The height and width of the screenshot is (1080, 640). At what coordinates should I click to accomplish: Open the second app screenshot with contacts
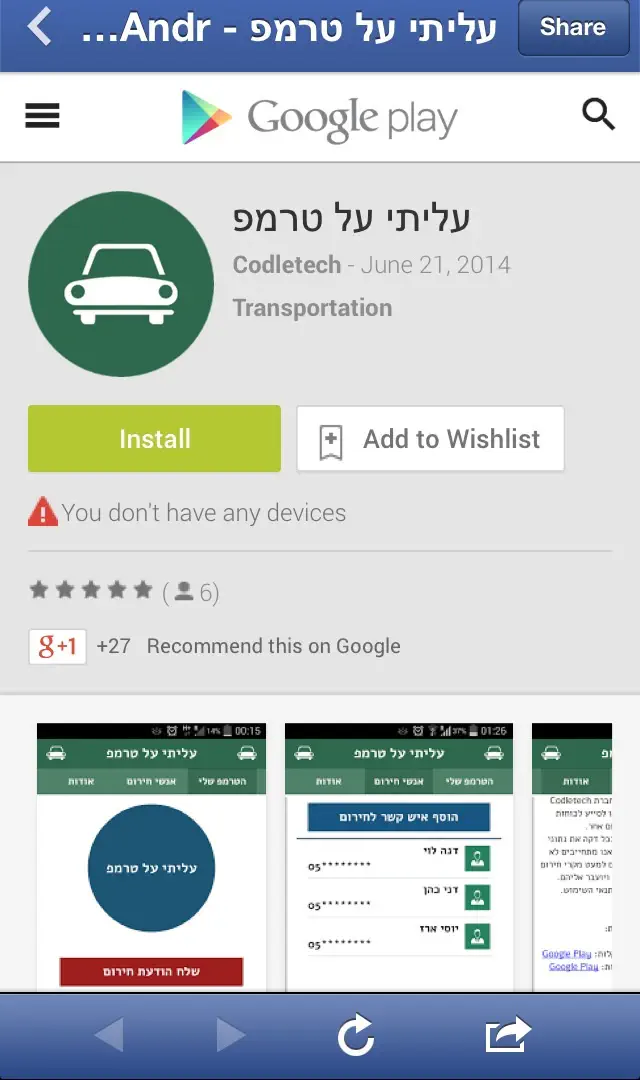click(x=398, y=855)
